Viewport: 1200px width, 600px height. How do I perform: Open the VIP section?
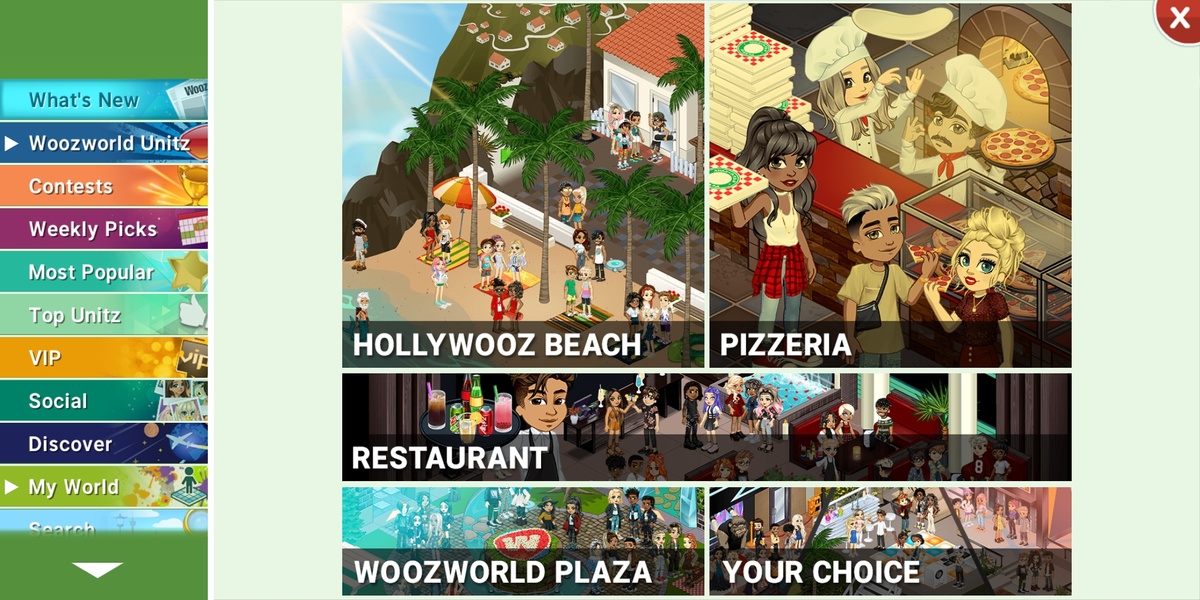point(104,358)
